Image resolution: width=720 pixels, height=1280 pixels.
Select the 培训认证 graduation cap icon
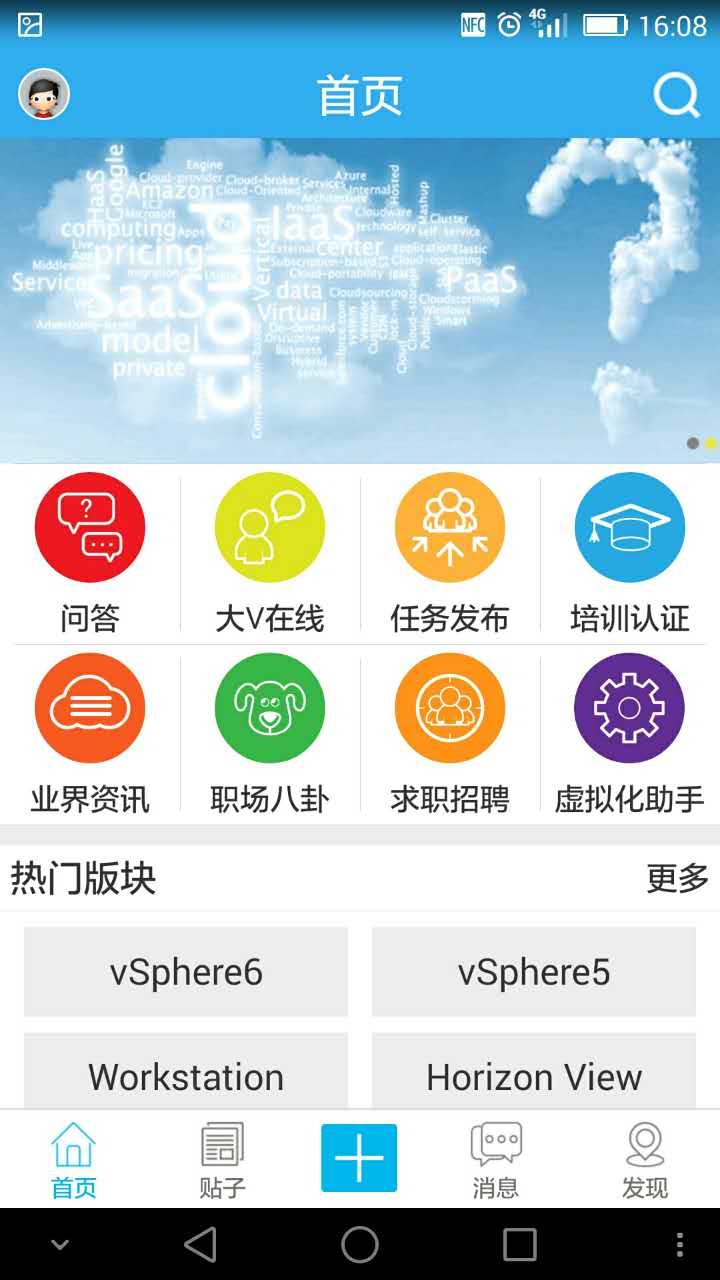point(629,527)
